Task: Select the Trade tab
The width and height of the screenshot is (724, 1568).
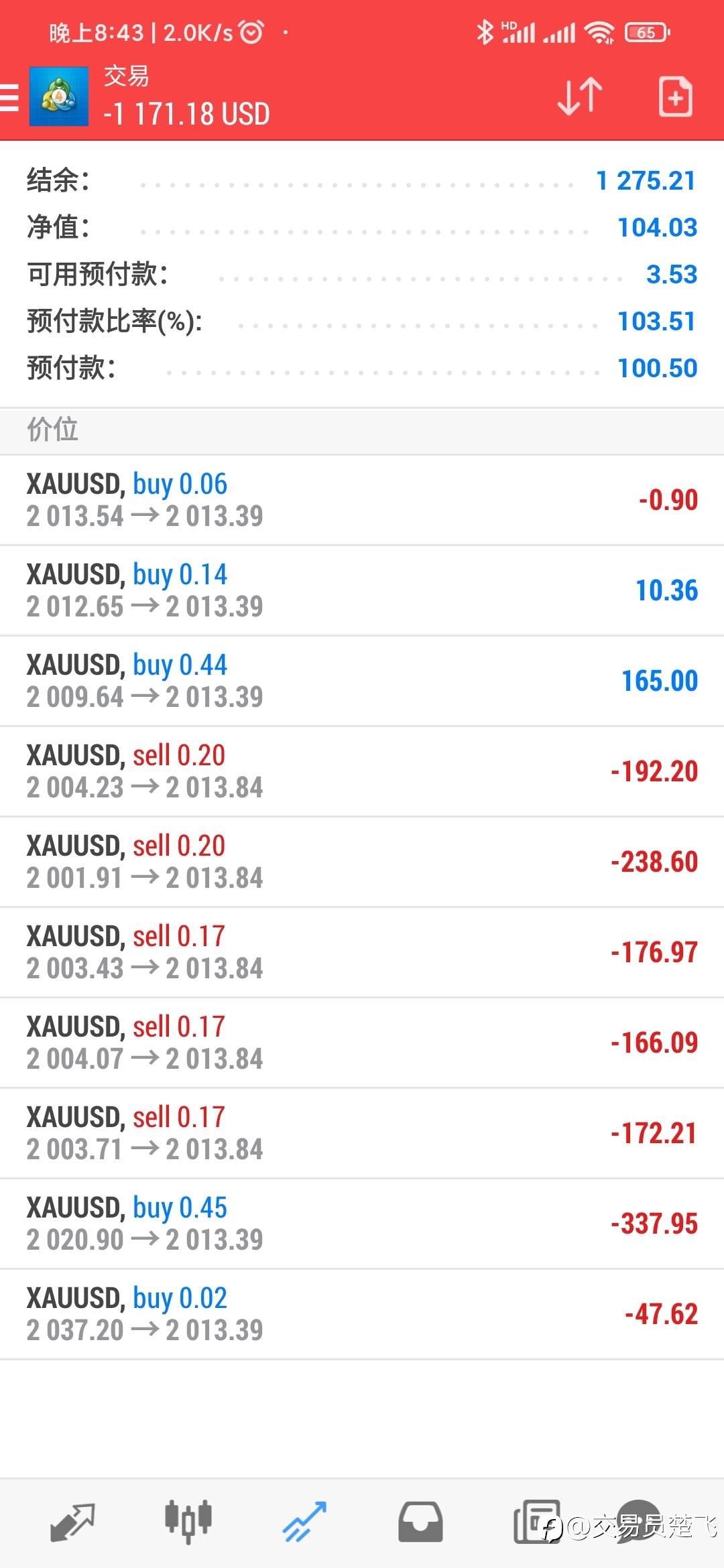Action: (x=304, y=1521)
